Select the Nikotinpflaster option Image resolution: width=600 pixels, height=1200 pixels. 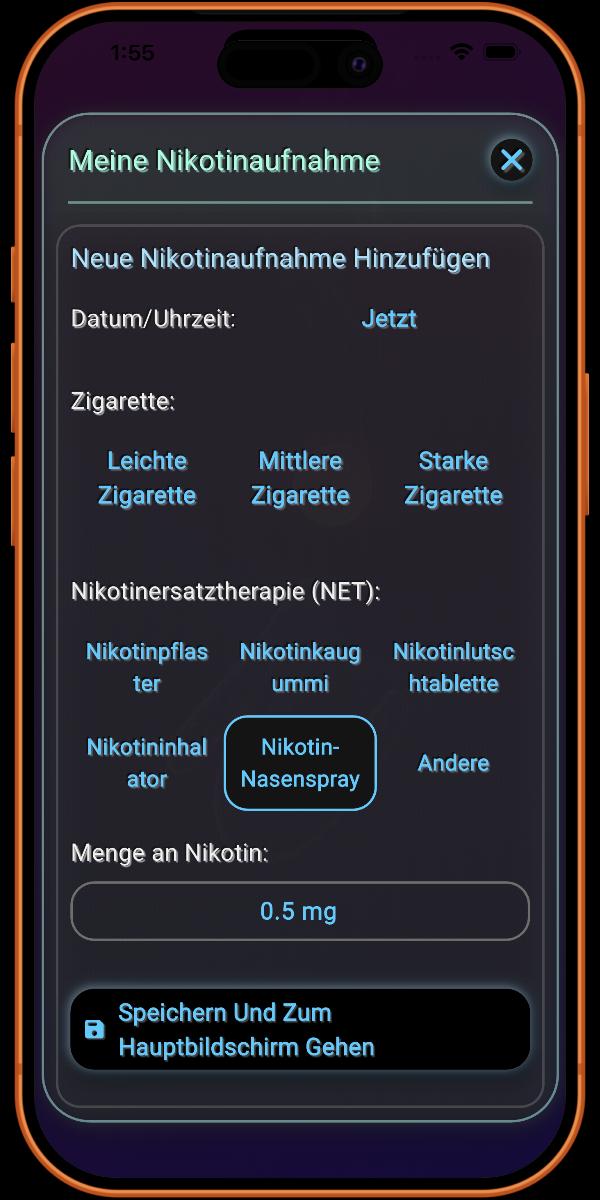point(147,667)
